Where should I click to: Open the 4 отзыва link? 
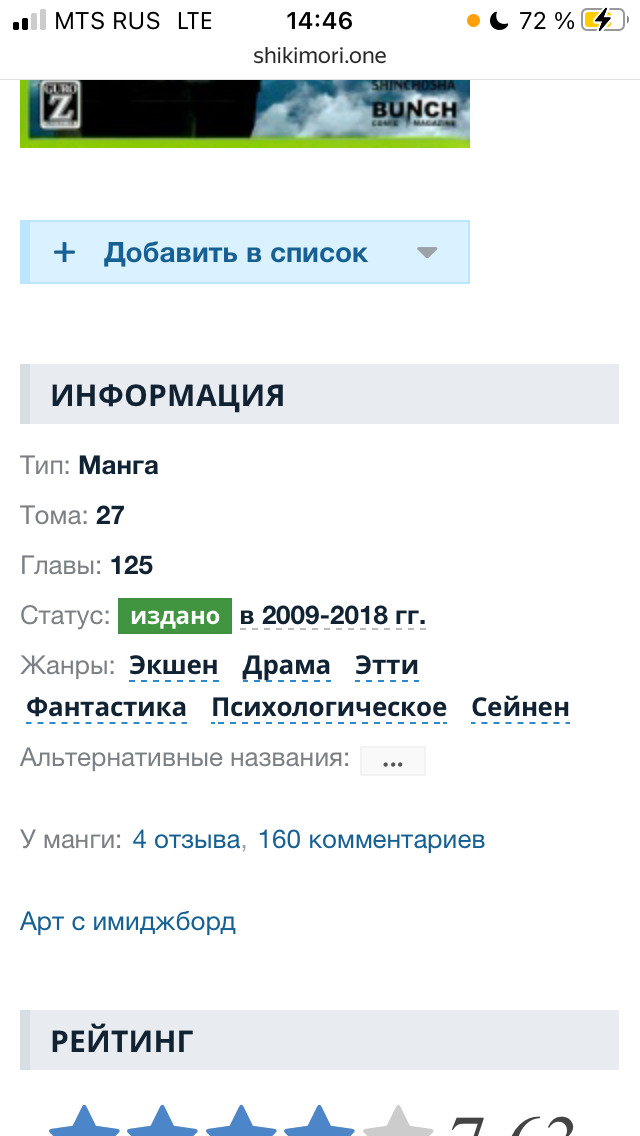click(186, 839)
